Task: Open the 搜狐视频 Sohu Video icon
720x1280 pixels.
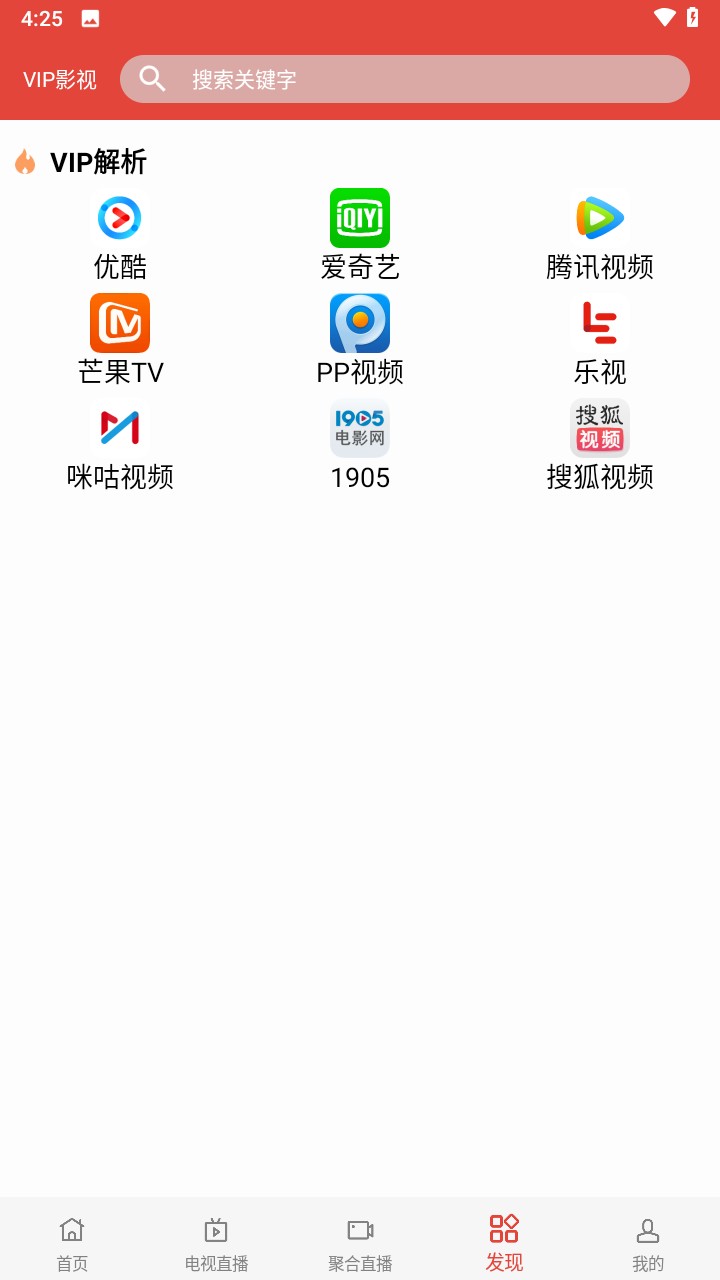Action: tap(599, 428)
